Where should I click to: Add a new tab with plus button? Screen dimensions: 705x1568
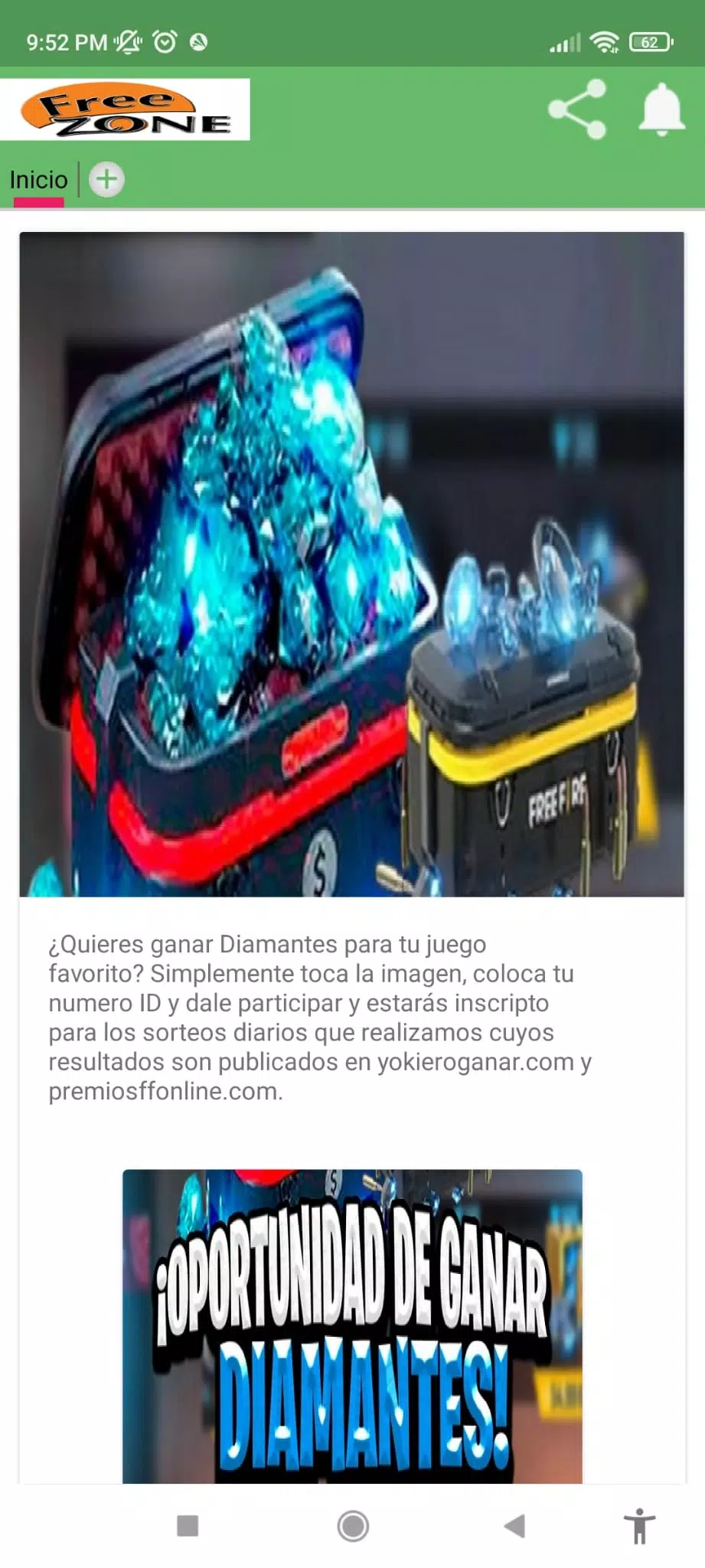[x=106, y=180]
